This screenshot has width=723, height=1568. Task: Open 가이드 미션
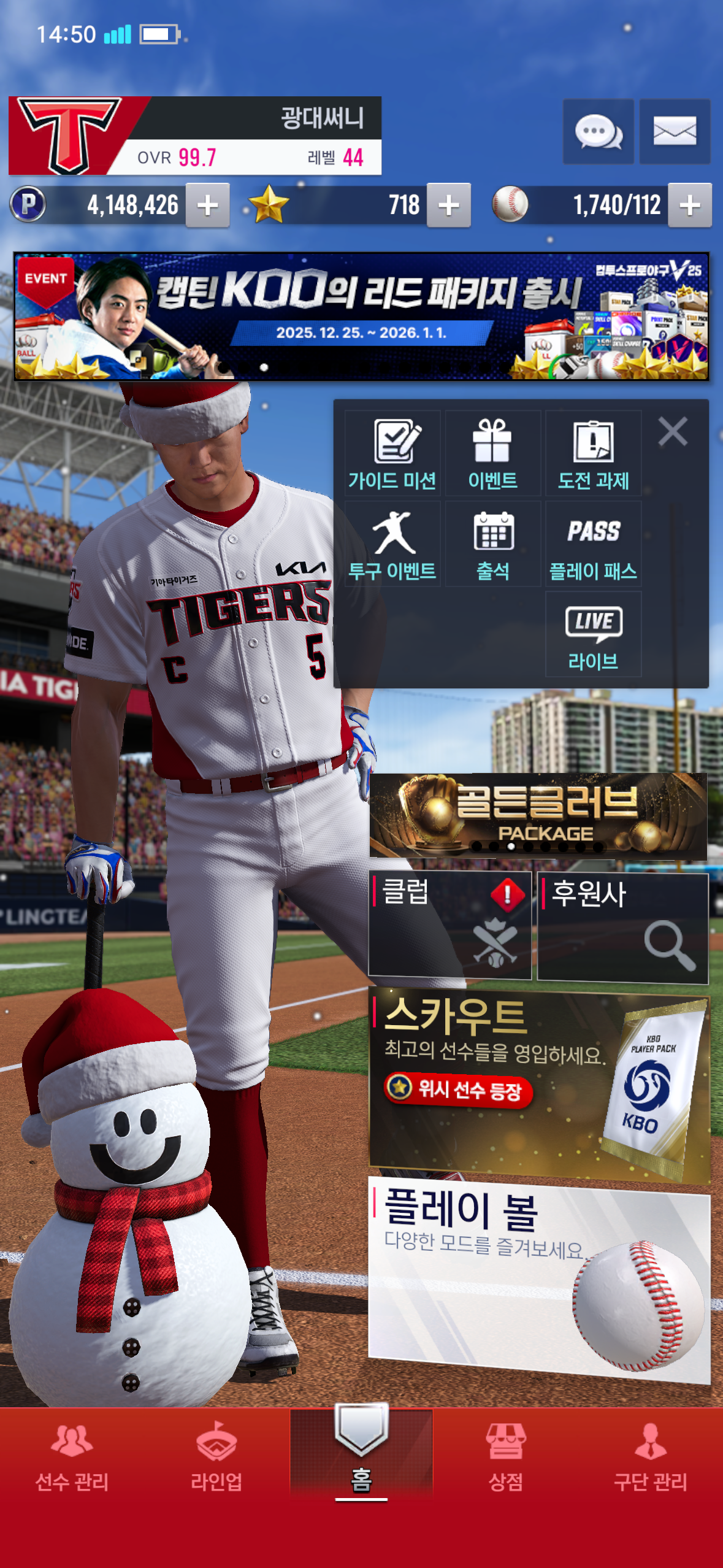click(392, 454)
